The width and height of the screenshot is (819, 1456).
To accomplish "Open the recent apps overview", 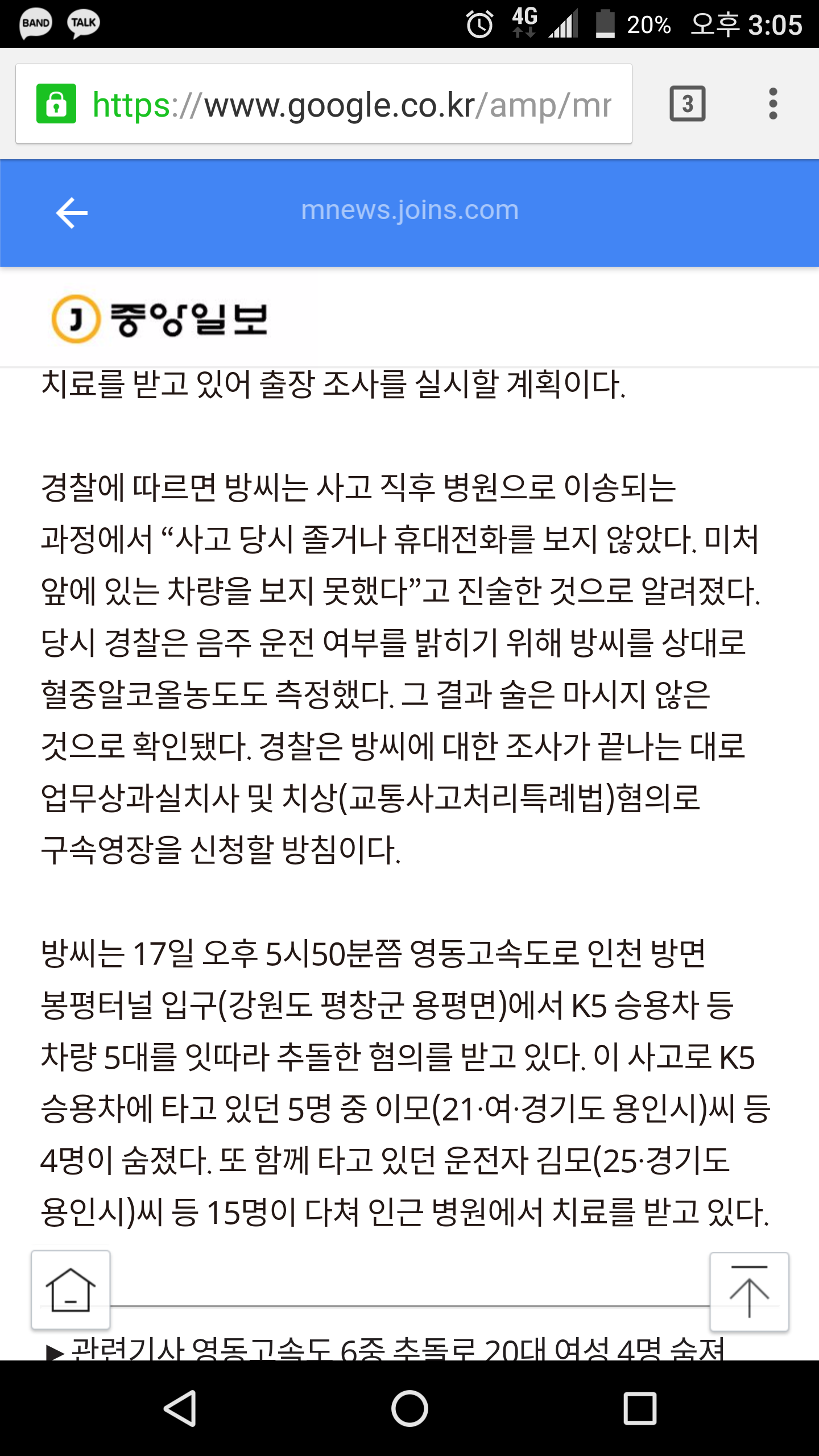I will coord(640,1408).
